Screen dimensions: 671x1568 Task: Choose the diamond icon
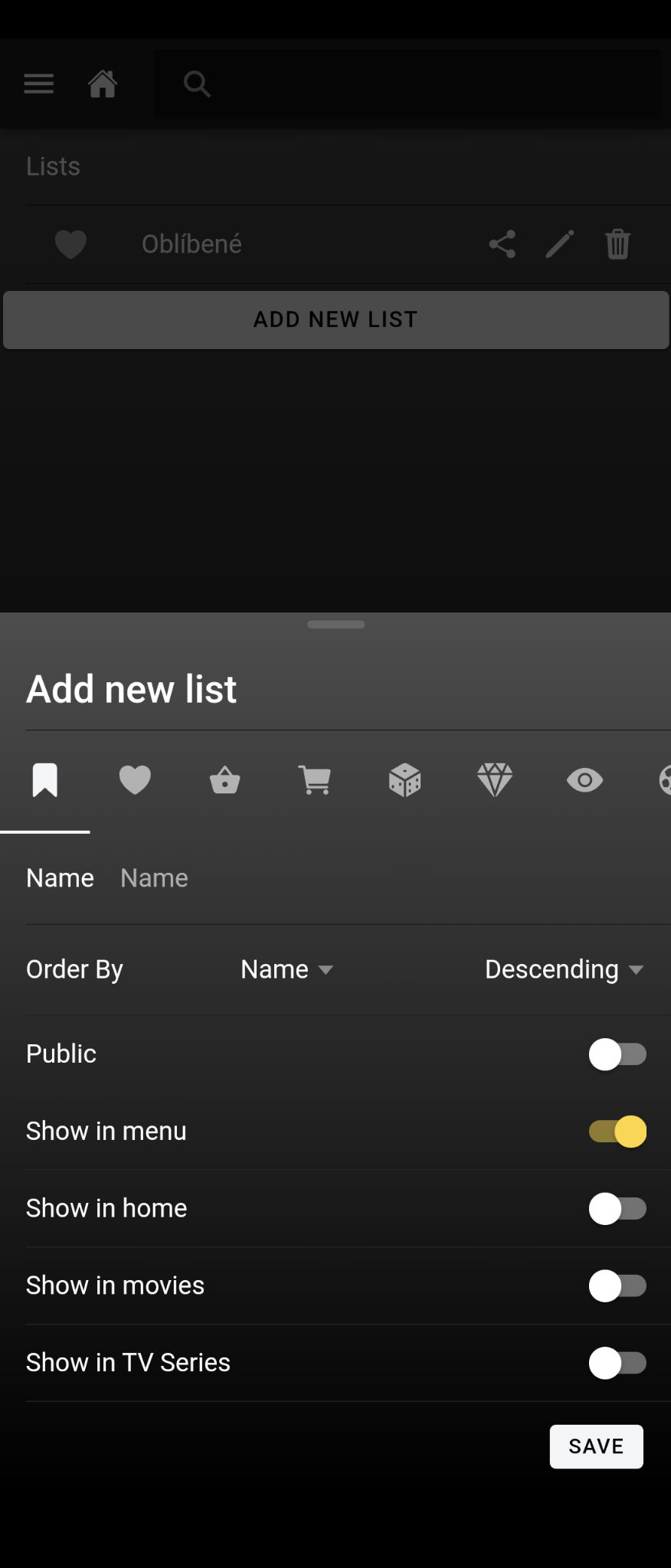(495, 780)
